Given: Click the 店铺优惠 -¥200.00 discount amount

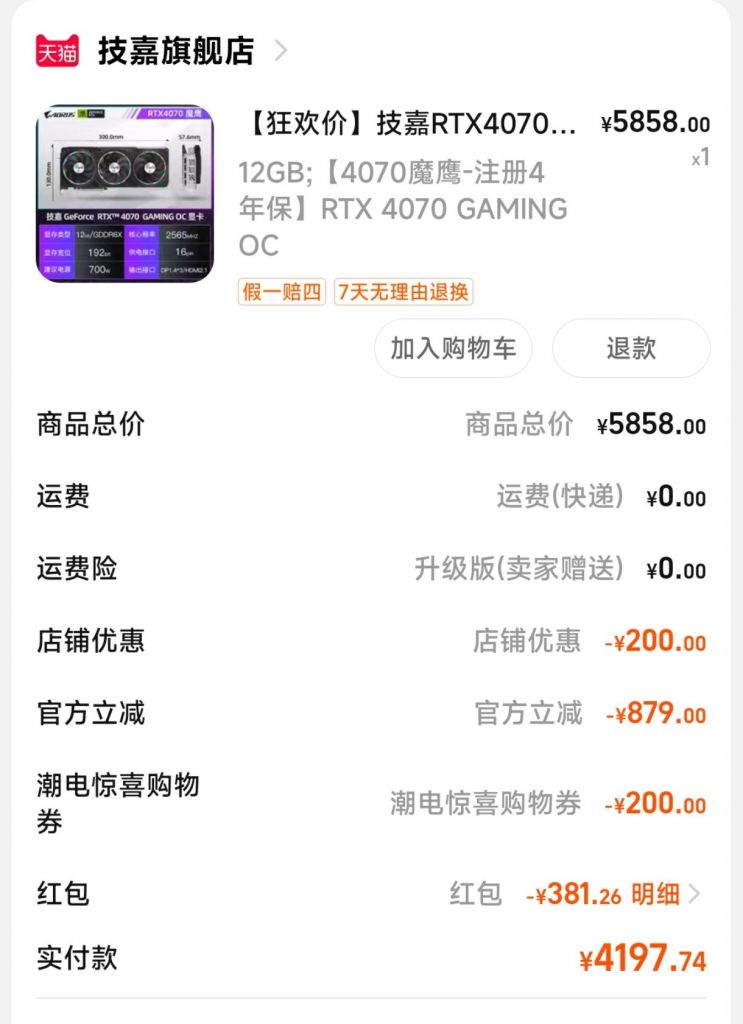Looking at the screenshot, I should click(x=653, y=641).
